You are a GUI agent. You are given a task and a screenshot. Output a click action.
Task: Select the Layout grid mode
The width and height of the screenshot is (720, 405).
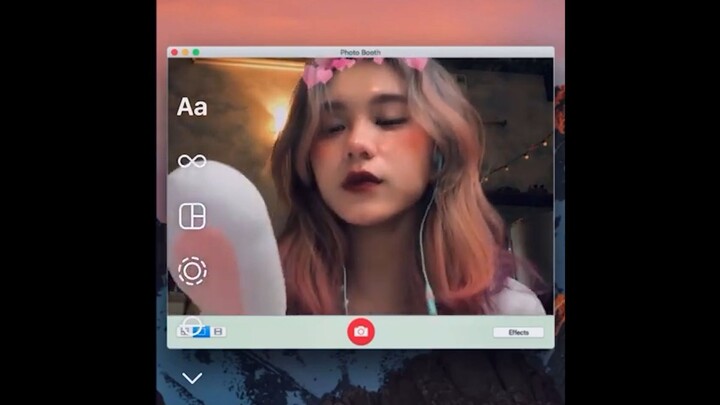[x=192, y=216]
